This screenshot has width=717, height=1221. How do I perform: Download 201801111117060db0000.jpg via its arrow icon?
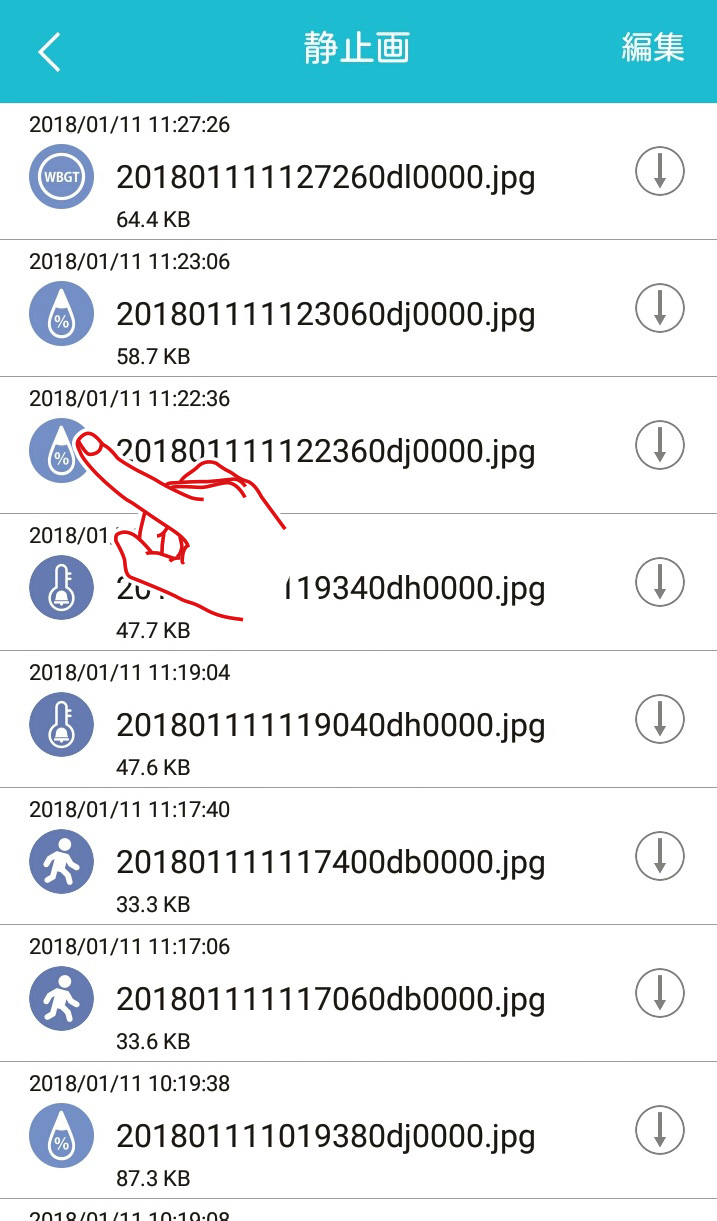coord(660,993)
